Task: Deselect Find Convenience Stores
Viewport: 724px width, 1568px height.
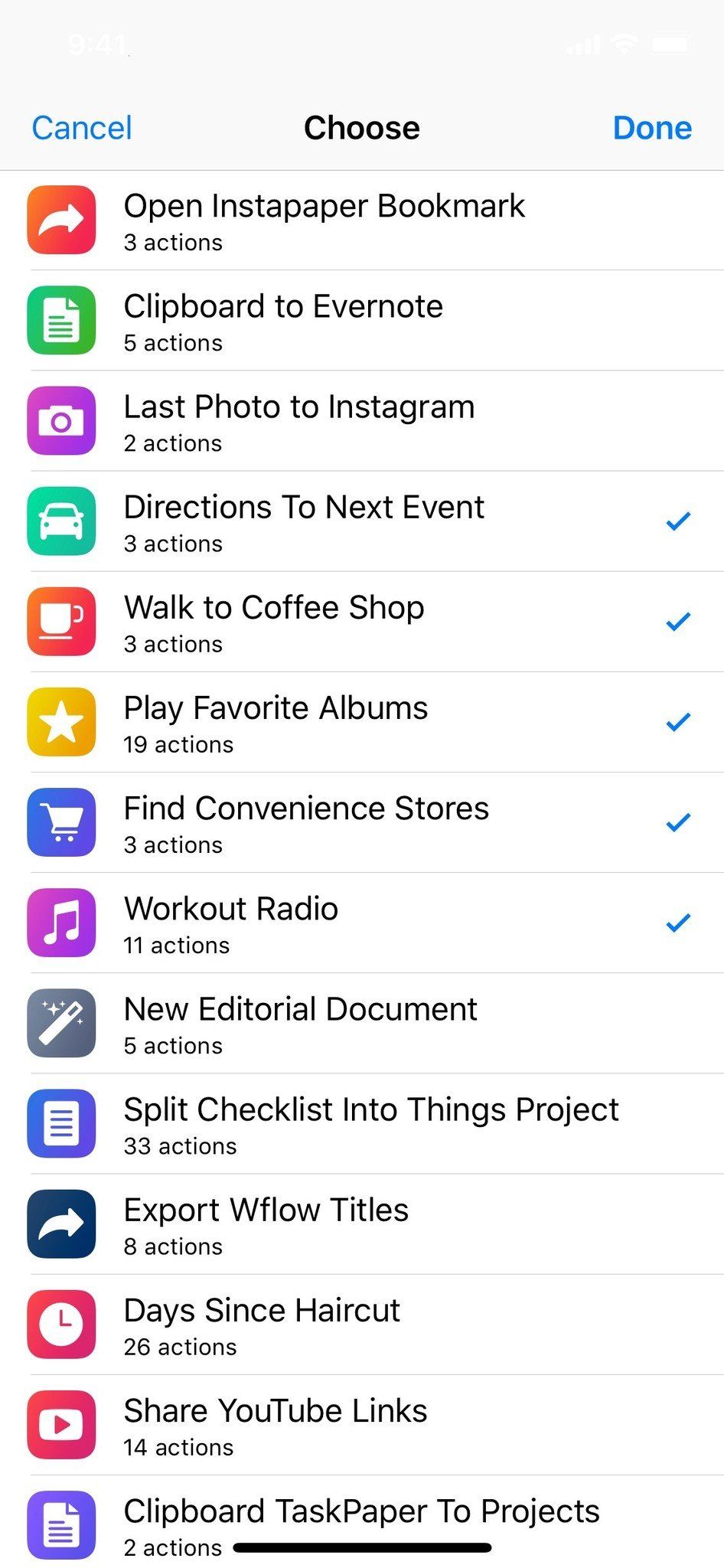Action: point(677,822)
